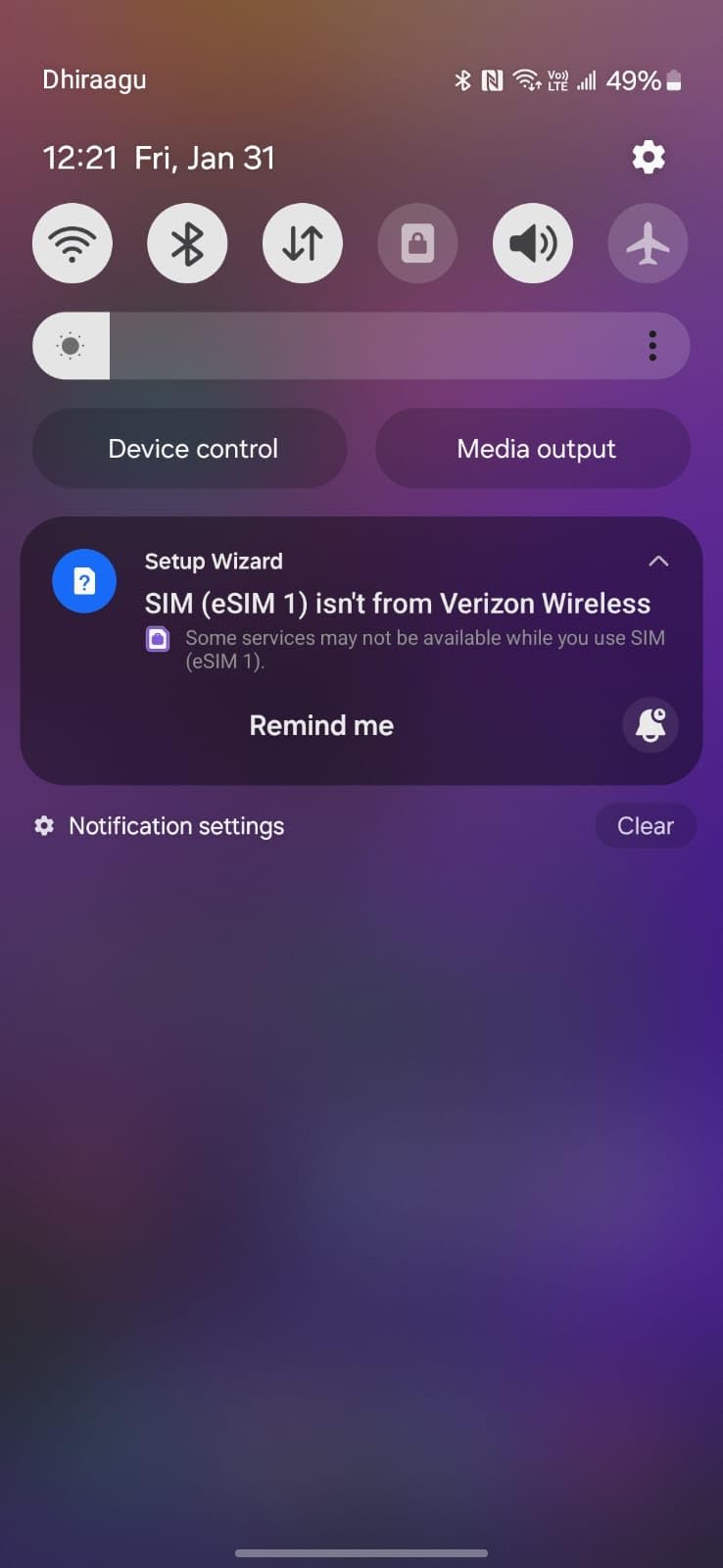Image resolution: width=723 pixels, height=1568 pixels.
Task: Turn off Bluetooth quick toggle
Action: pyautogui.click(x=187, y=243)
